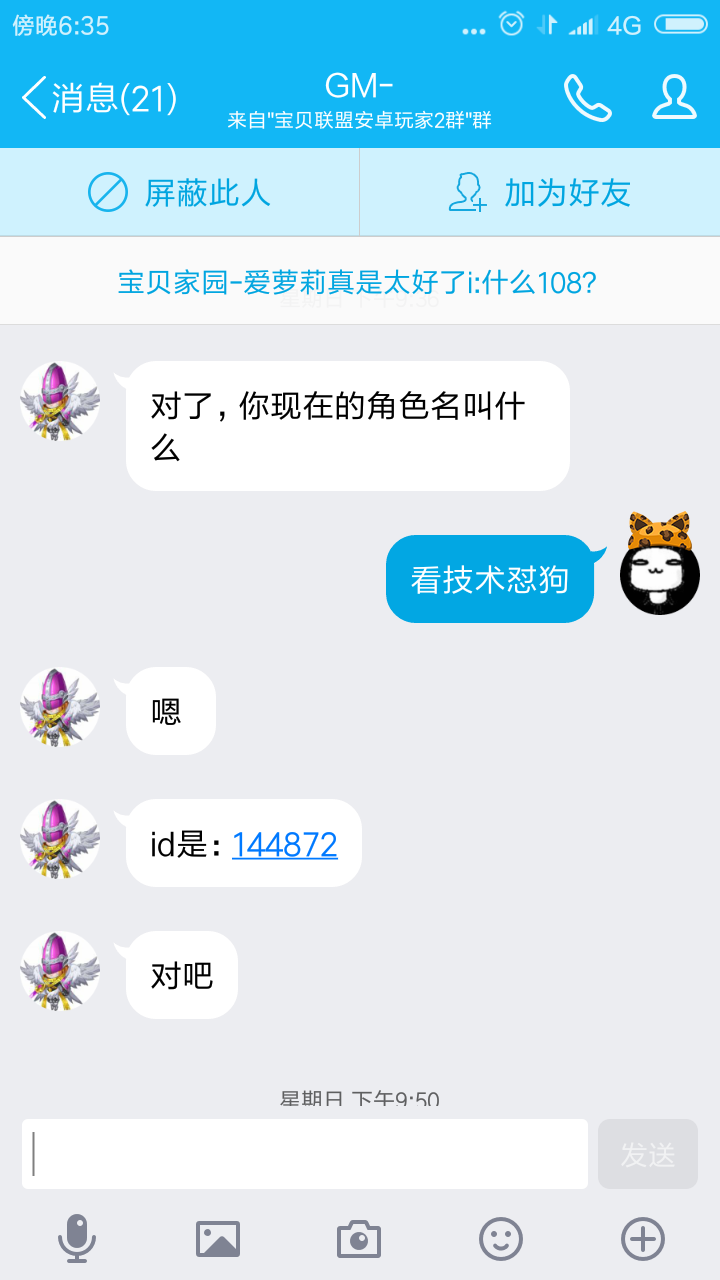
Task: Open more options with plus icon
Action: click(x=643, y=1240)
